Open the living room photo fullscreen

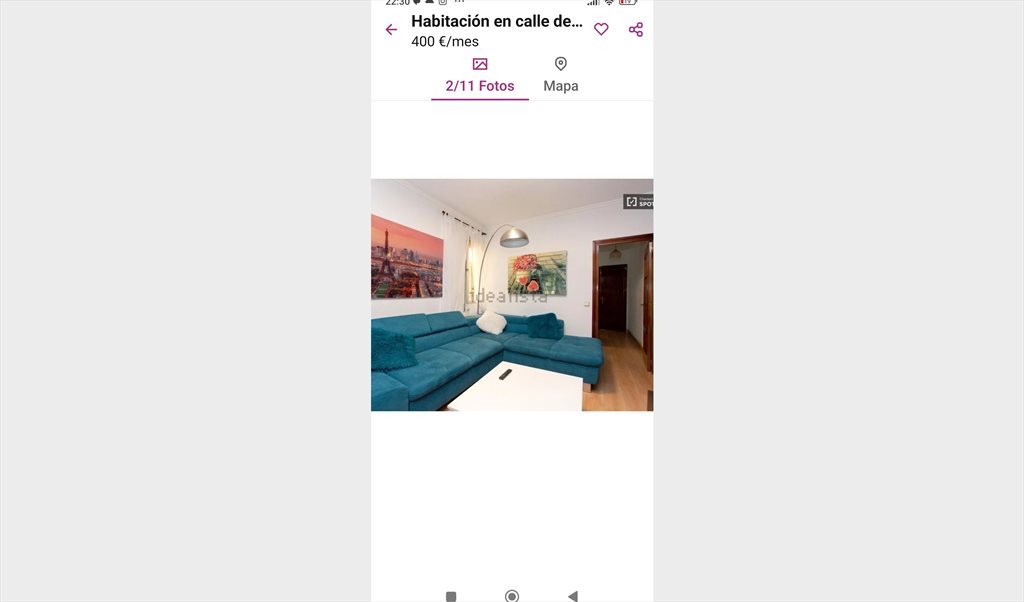(512, 295)
